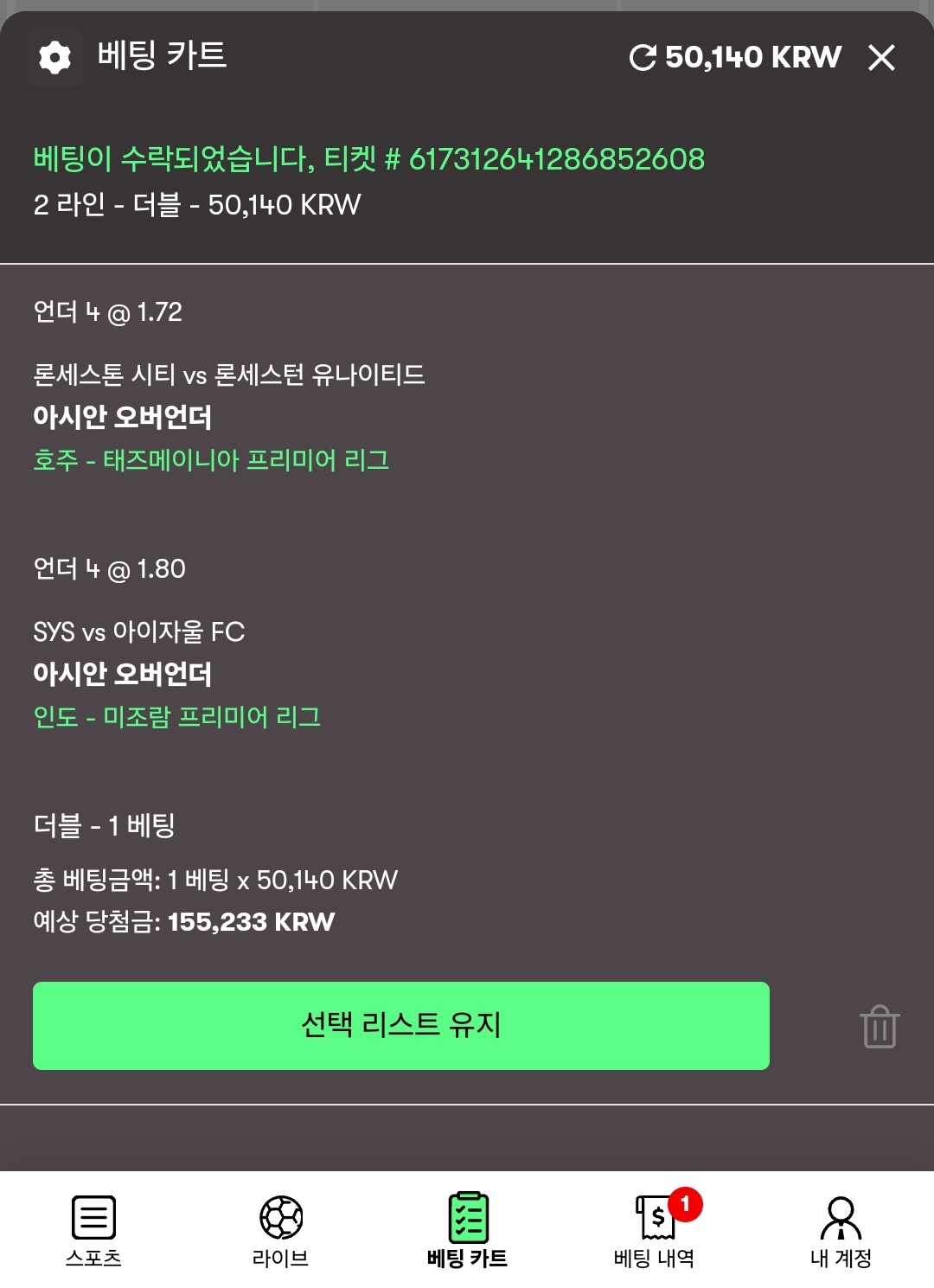Open the 베팅 내역 tab

(655, 1231)
